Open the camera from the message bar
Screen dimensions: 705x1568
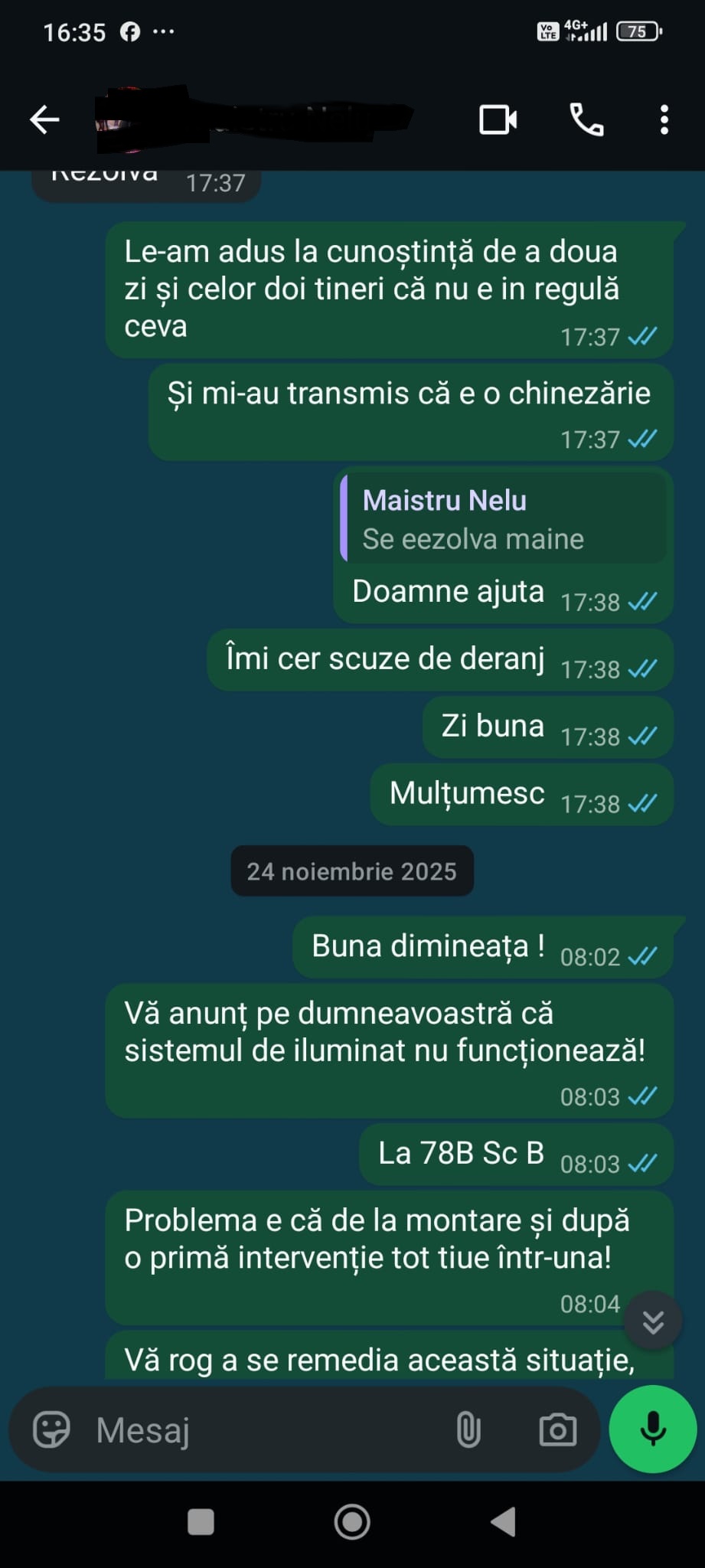[x=557, y=1429]
